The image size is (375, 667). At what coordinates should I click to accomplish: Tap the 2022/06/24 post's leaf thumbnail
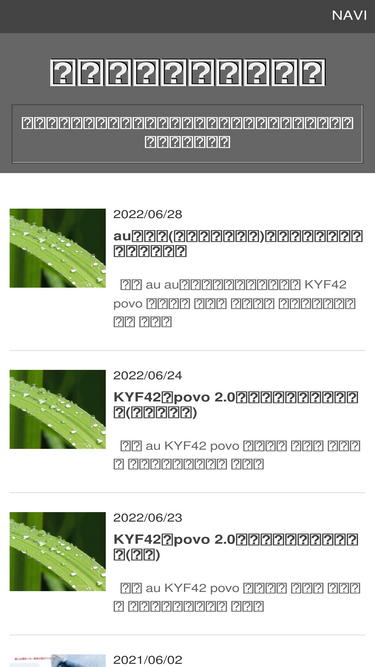tap(58, 409)
